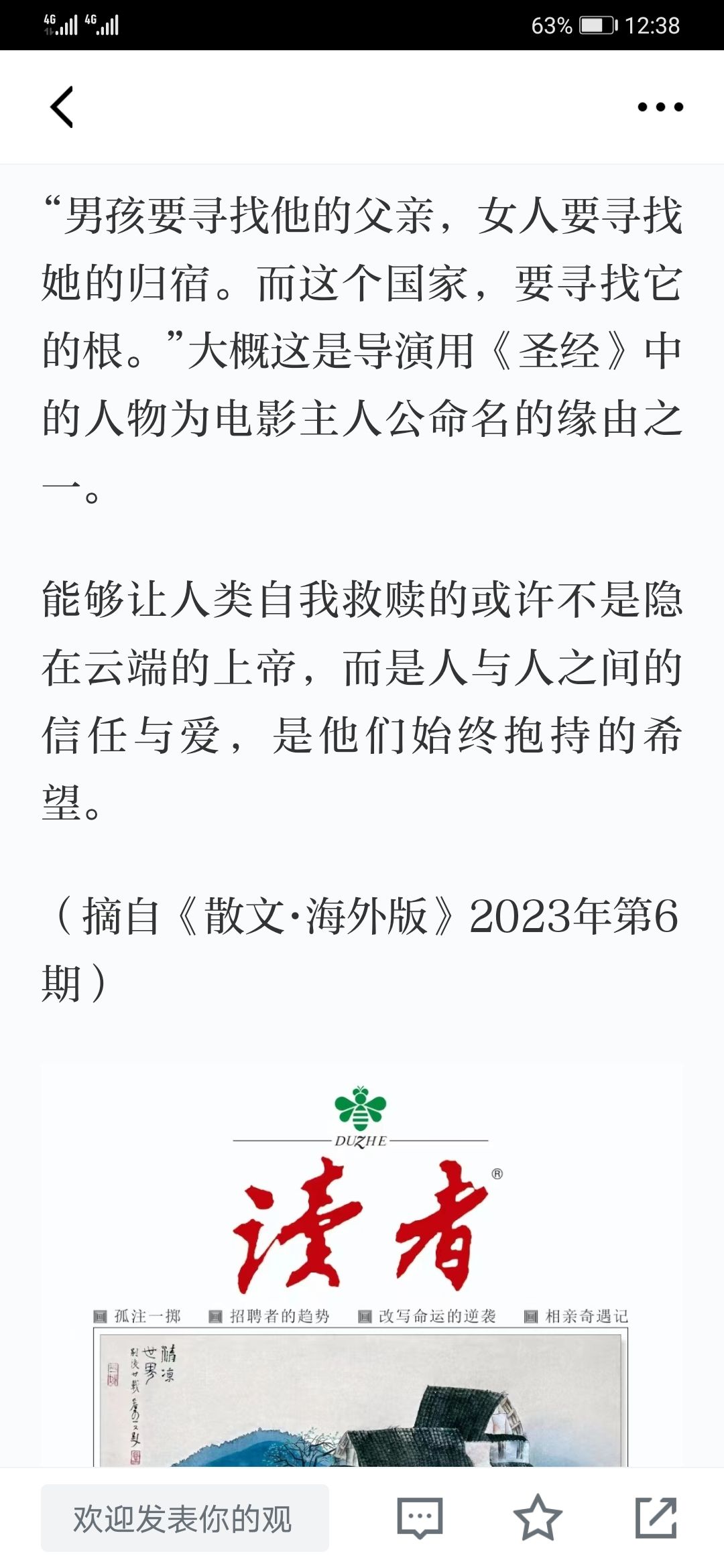Viewport: 724px width, 1568px height.
Task: Share the article via share icon
Action: click(656, 1518)
